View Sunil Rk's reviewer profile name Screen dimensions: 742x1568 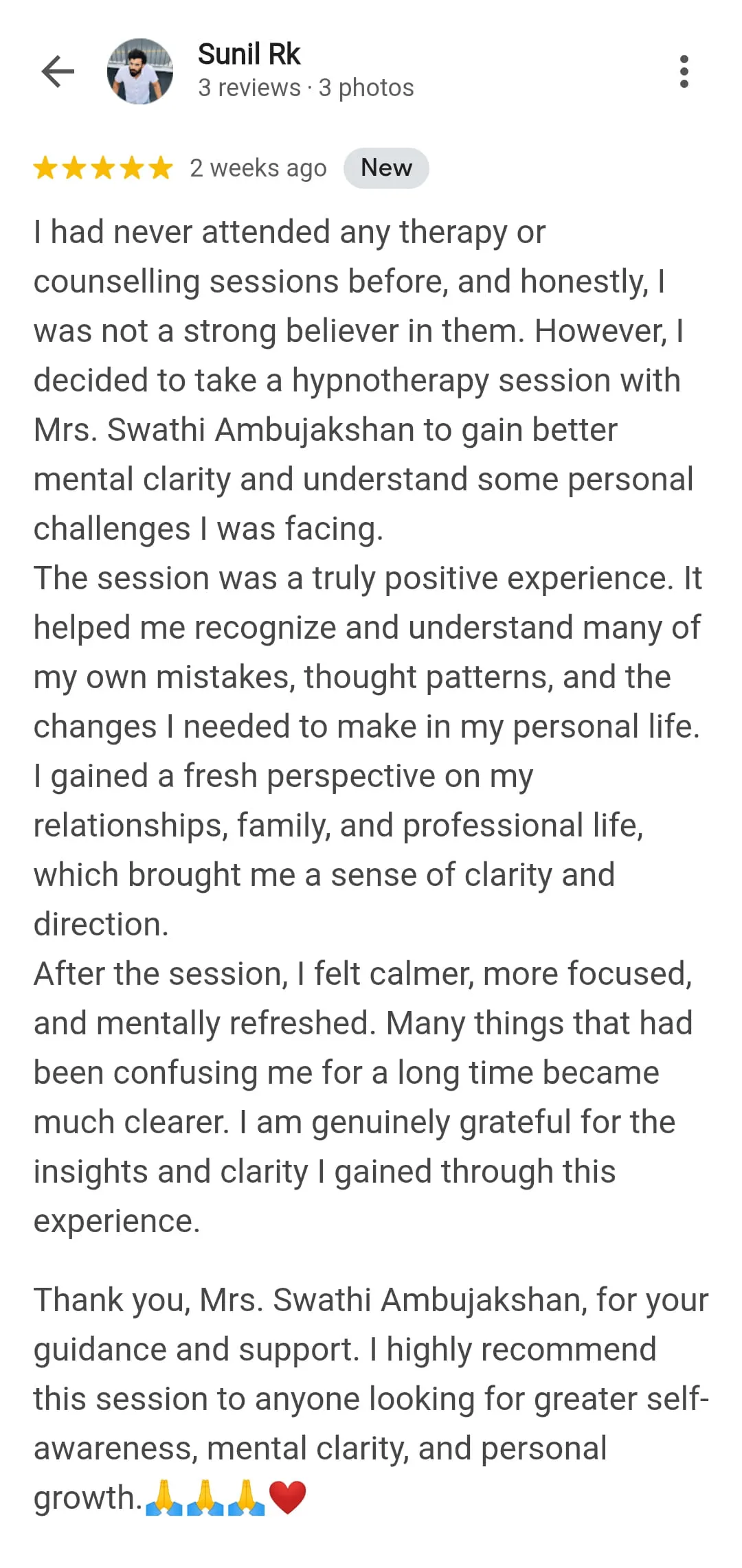click(249, 54)
